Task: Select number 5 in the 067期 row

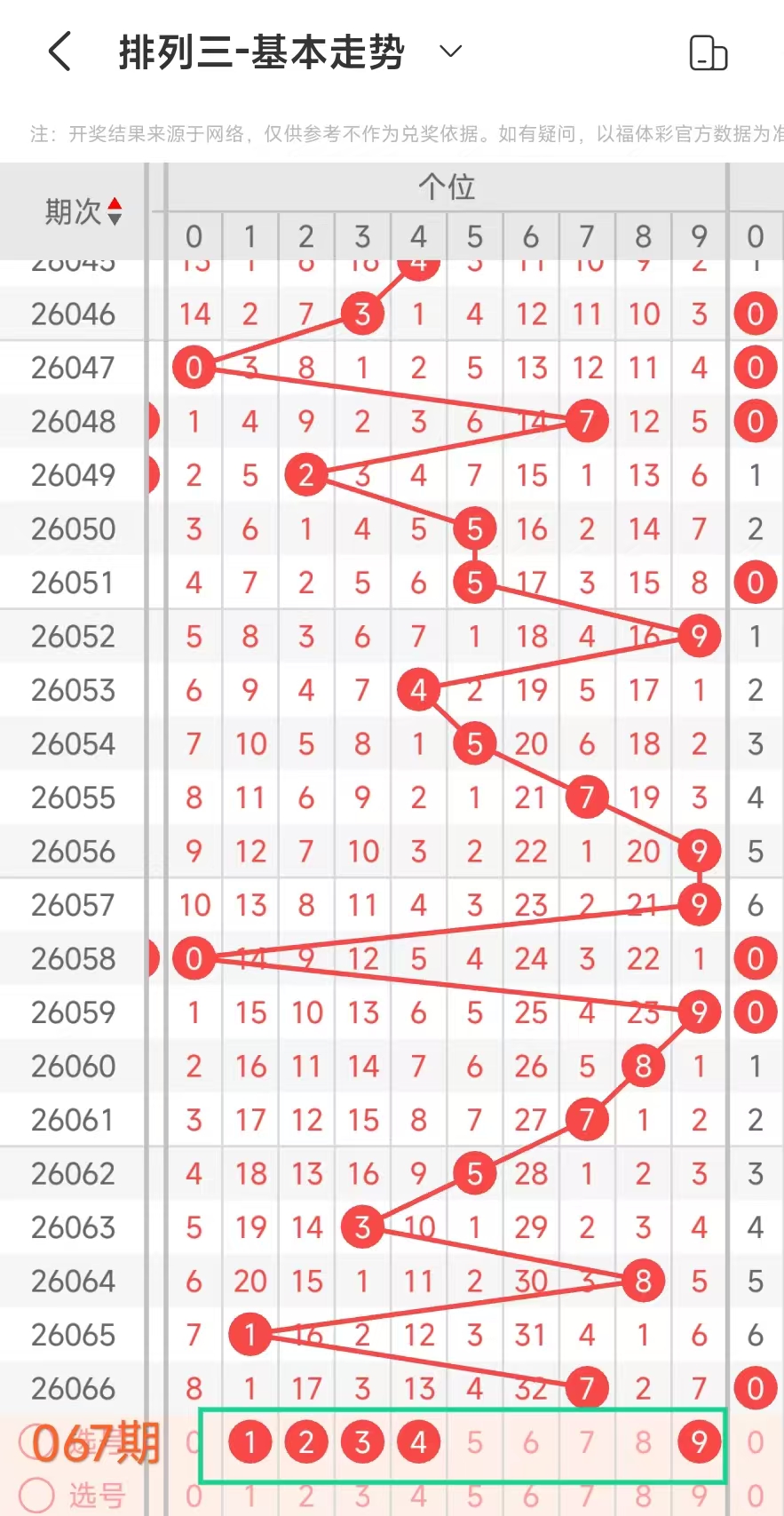Action: click(x=475, y=1442)
